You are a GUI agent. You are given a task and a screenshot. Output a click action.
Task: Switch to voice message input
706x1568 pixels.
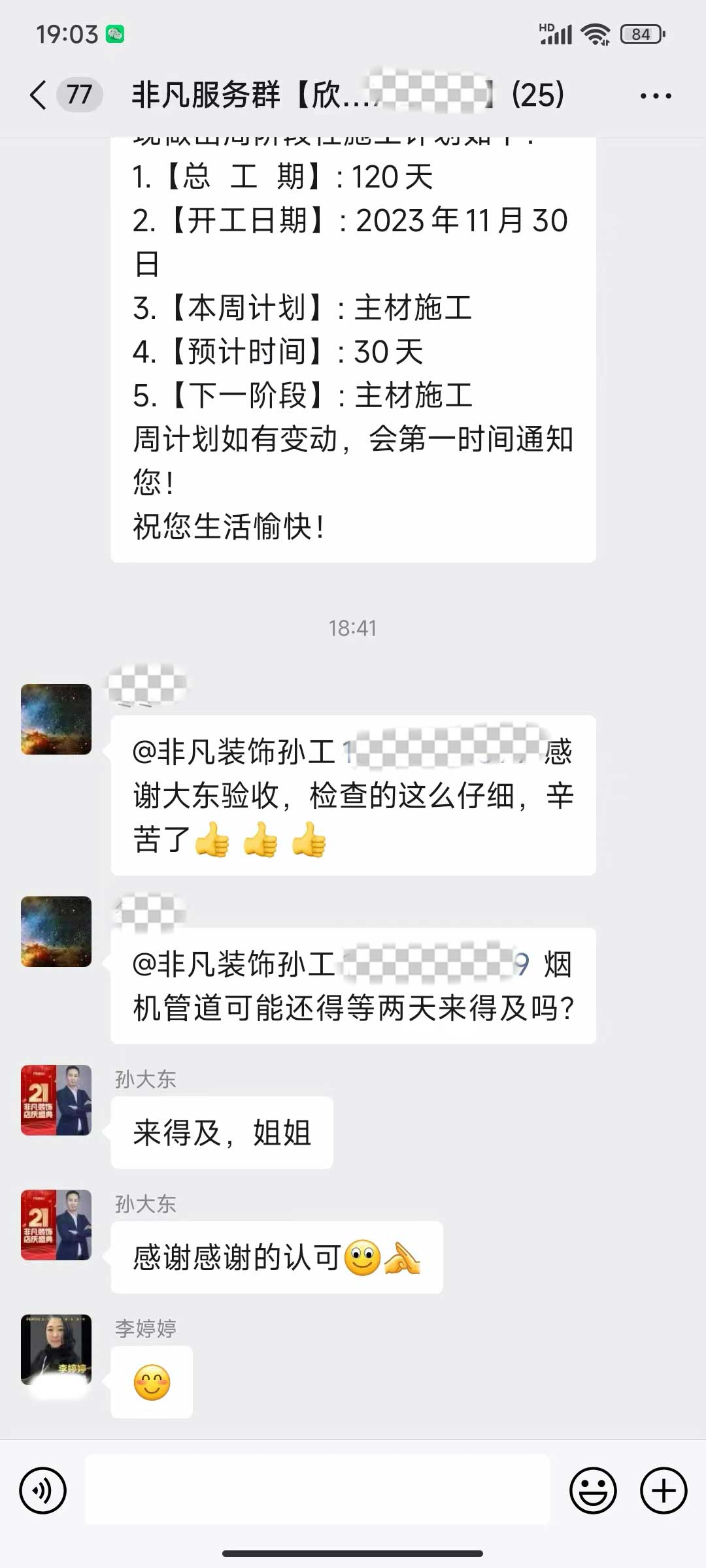(43, 1490)
